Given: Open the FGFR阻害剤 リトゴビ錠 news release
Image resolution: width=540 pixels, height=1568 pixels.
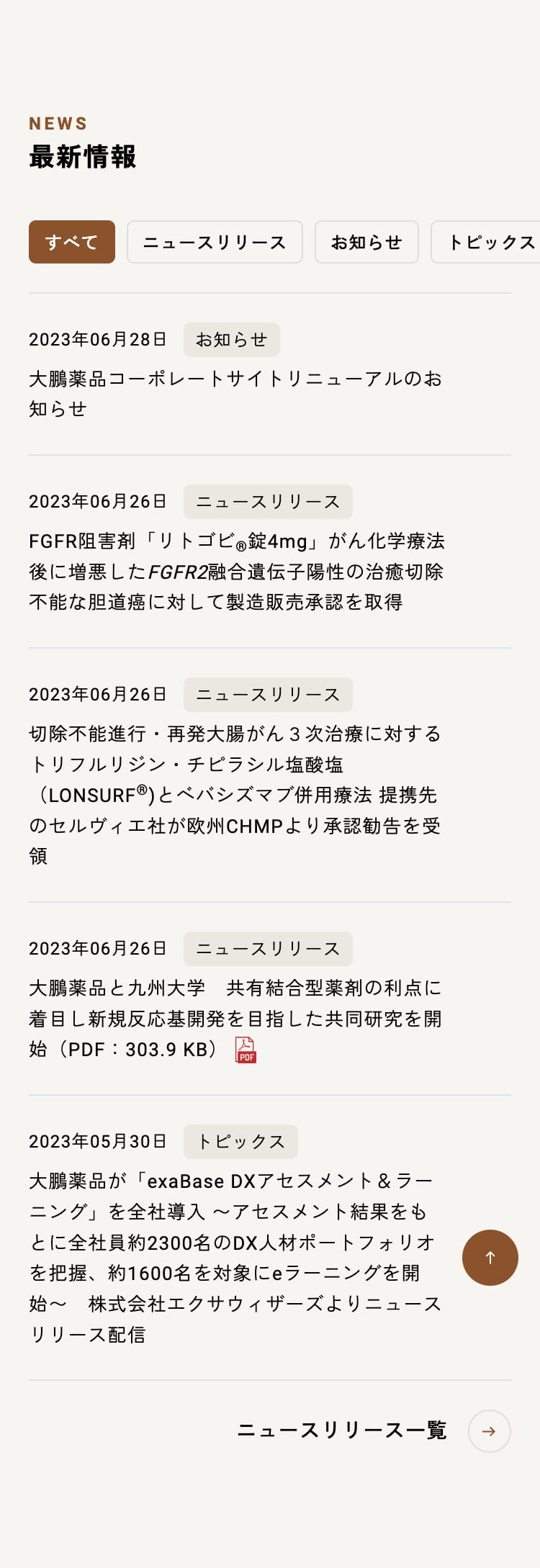Looking at the screenshot, I should click(x=236, y=571).
